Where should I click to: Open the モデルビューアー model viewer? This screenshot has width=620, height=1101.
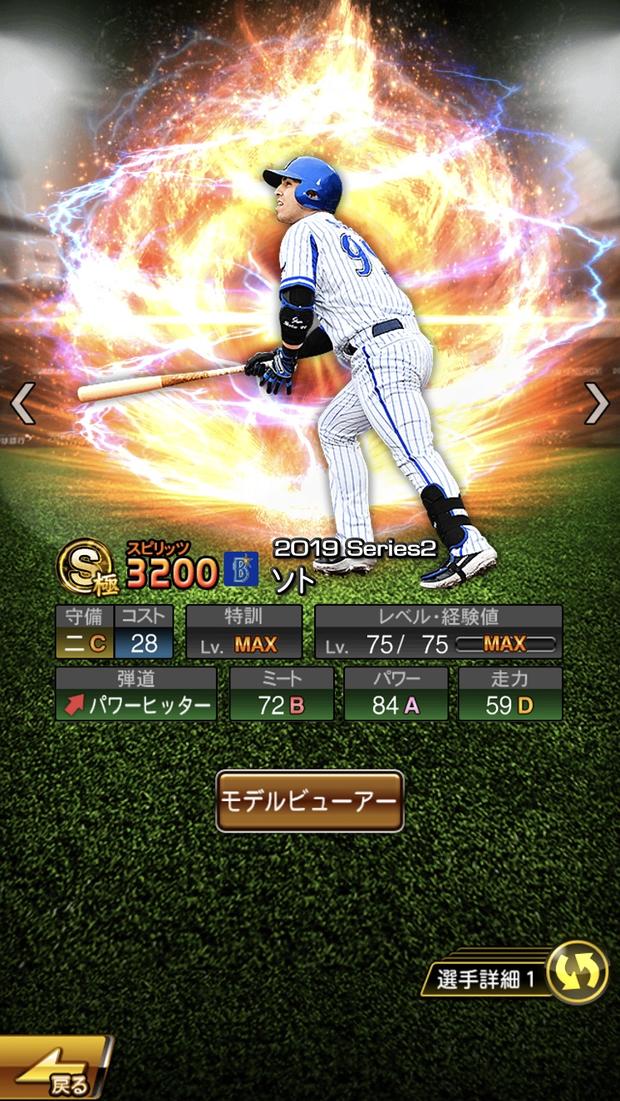pos(310,801)
